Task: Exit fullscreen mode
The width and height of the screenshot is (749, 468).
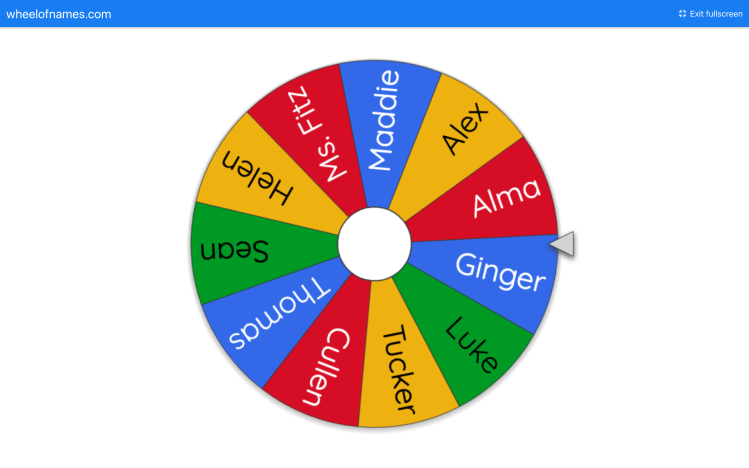Action: pyautogui.click(x=710, y=14)
